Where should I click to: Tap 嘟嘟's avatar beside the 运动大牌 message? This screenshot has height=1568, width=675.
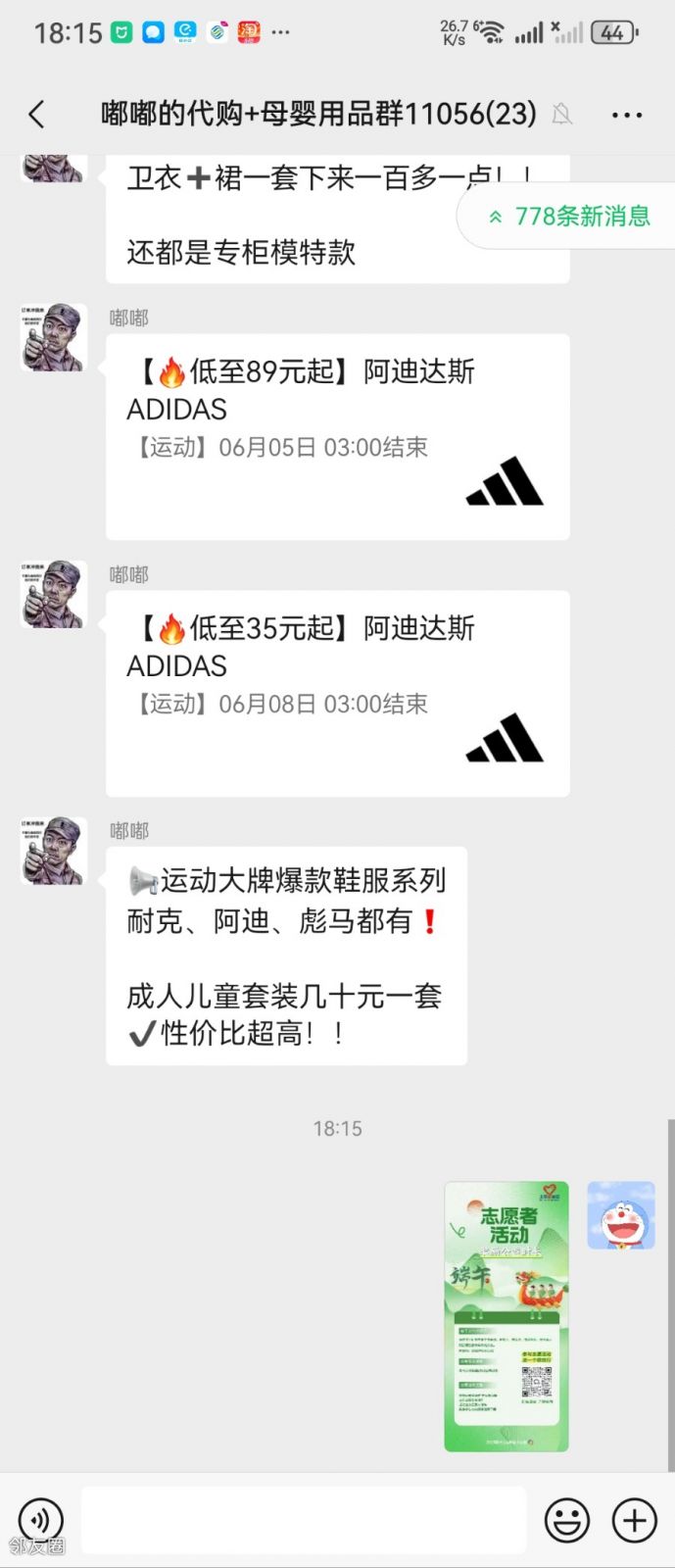(x=54, y=851)
